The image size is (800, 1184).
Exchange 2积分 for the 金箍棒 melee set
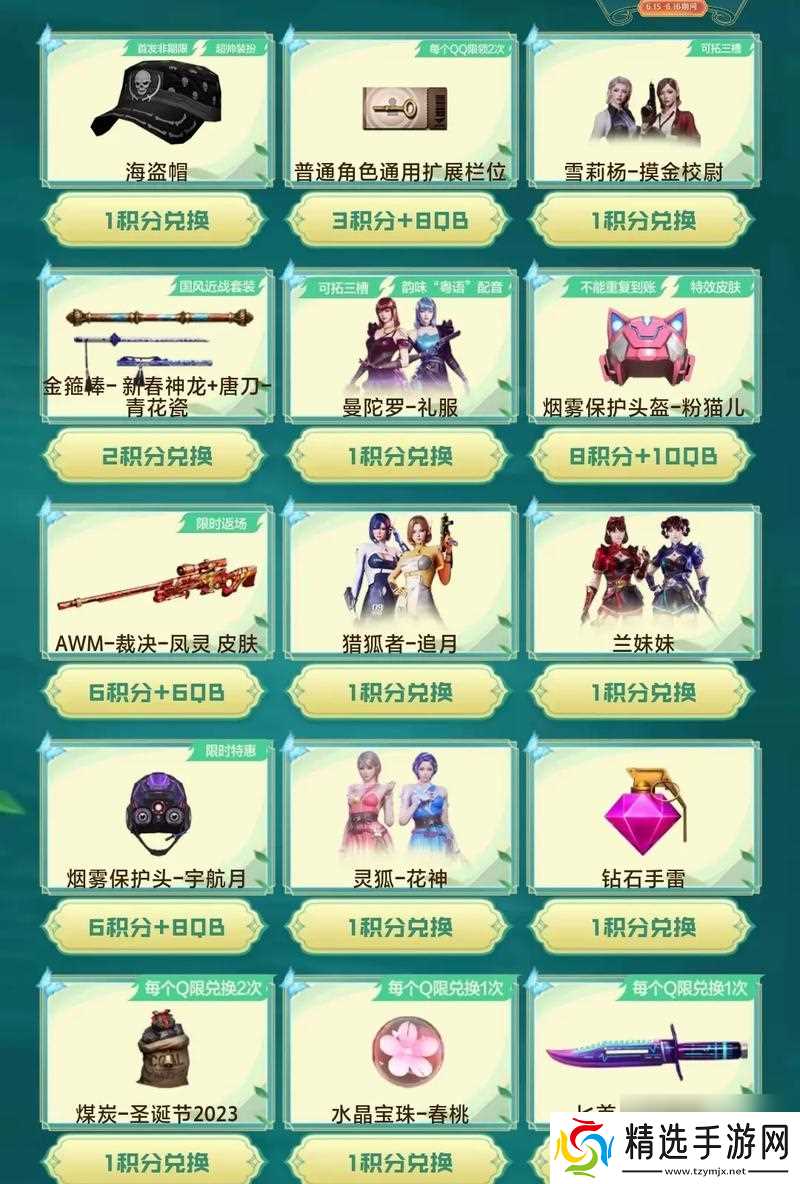pos(156,457)
